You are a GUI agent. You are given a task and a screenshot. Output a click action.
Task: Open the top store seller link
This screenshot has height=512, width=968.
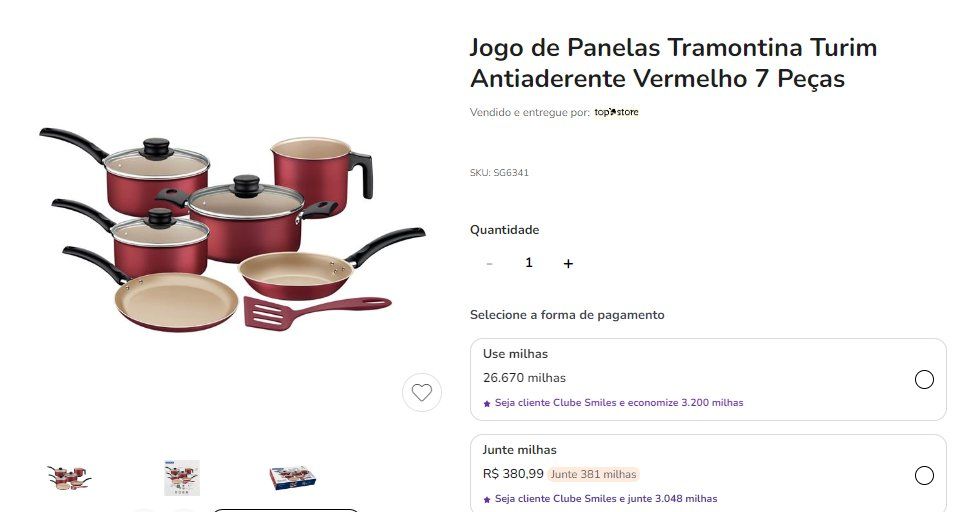(x=616, y=112)
